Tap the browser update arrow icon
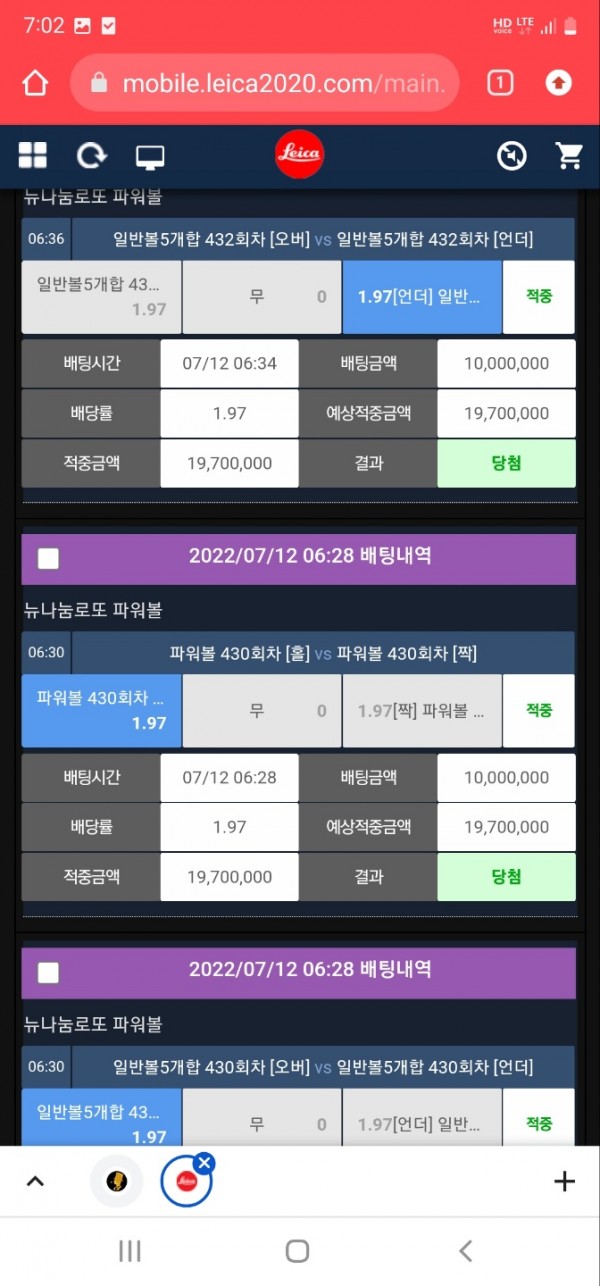Viewport: 600px width, 1286px height. click(558, 83)
